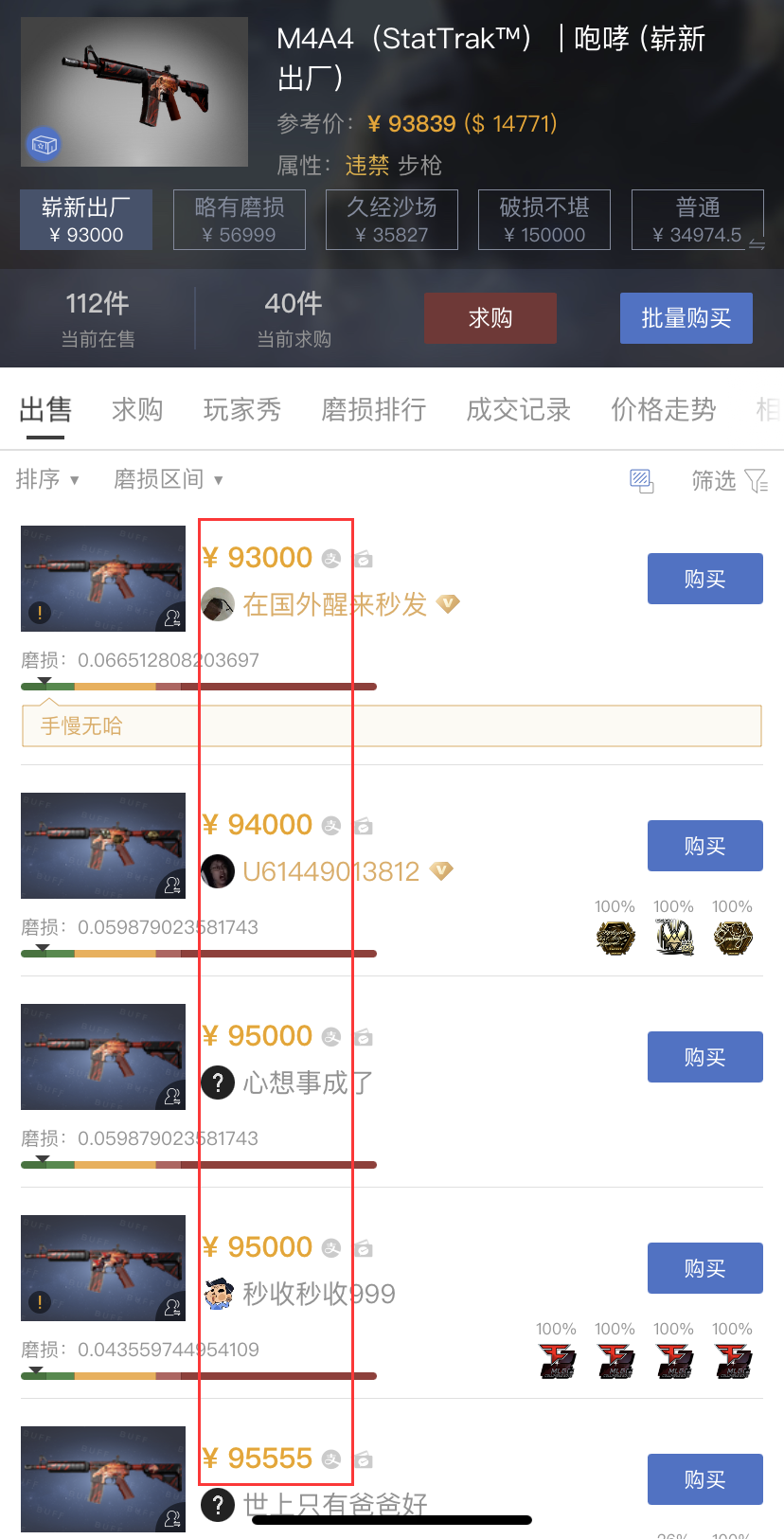Buy the ¥95555 listing
Image resolution: width=784 pixels, height=1539 pixels.
705,1479
